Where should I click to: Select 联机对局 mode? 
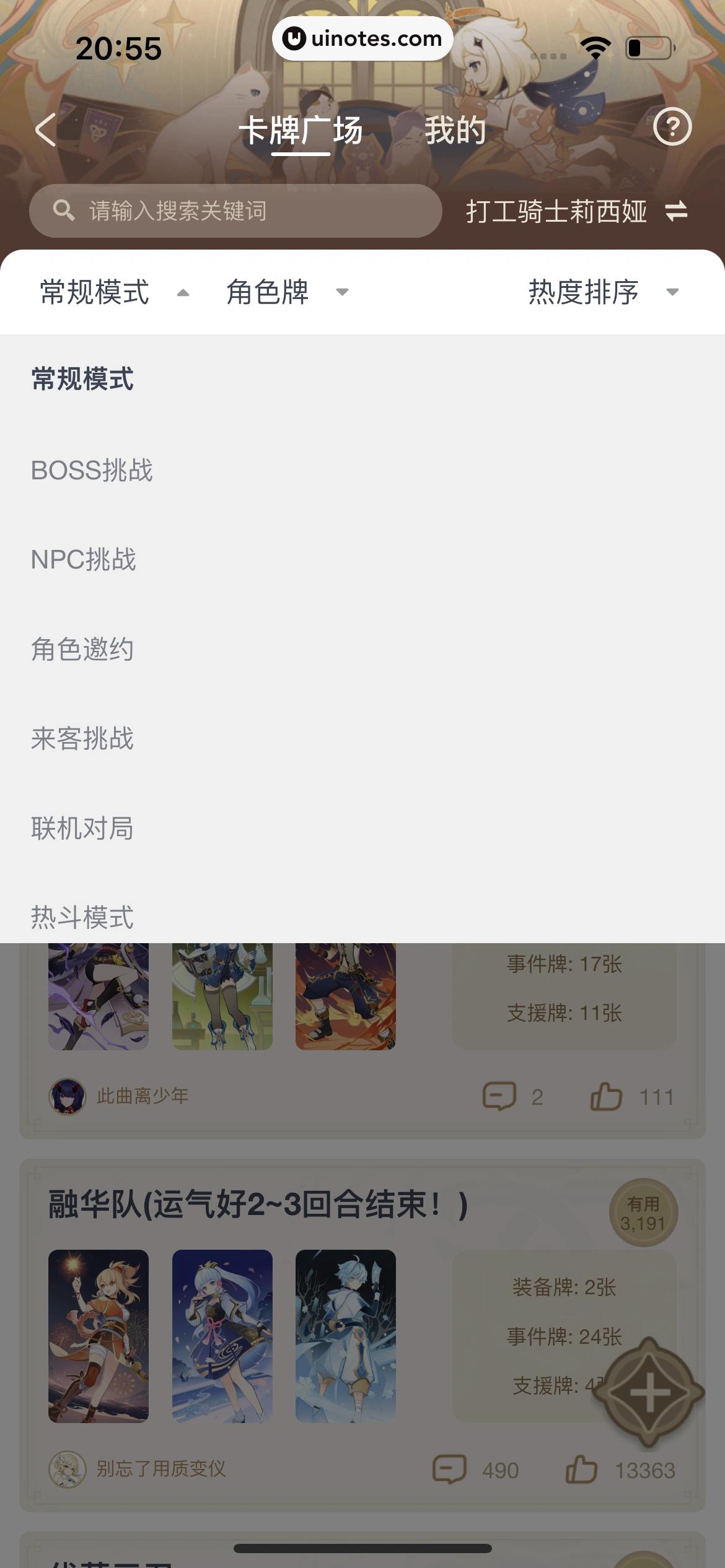(x=82, y=829)
